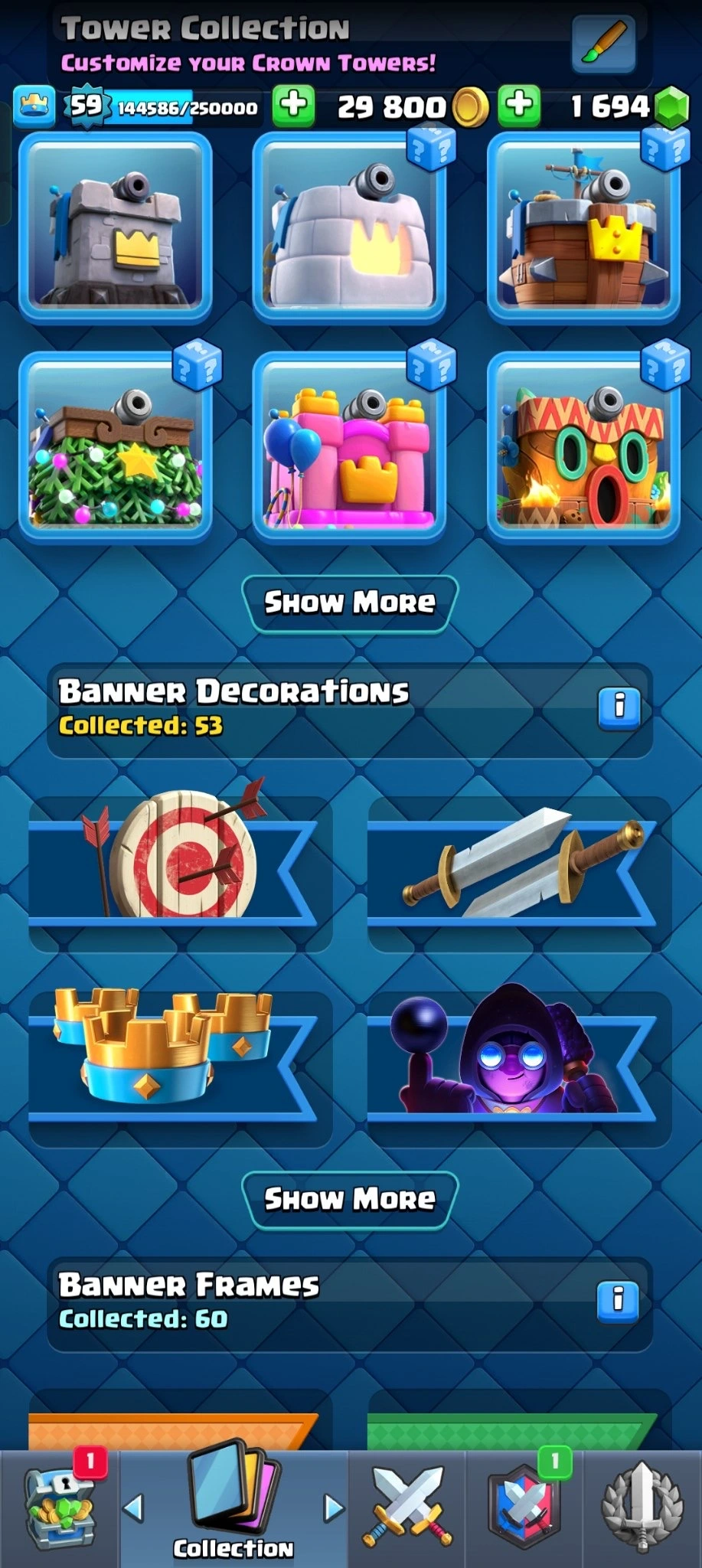702x1568 pixels.
Task: Open the clan shield tab
Action: coord(525,1508)
